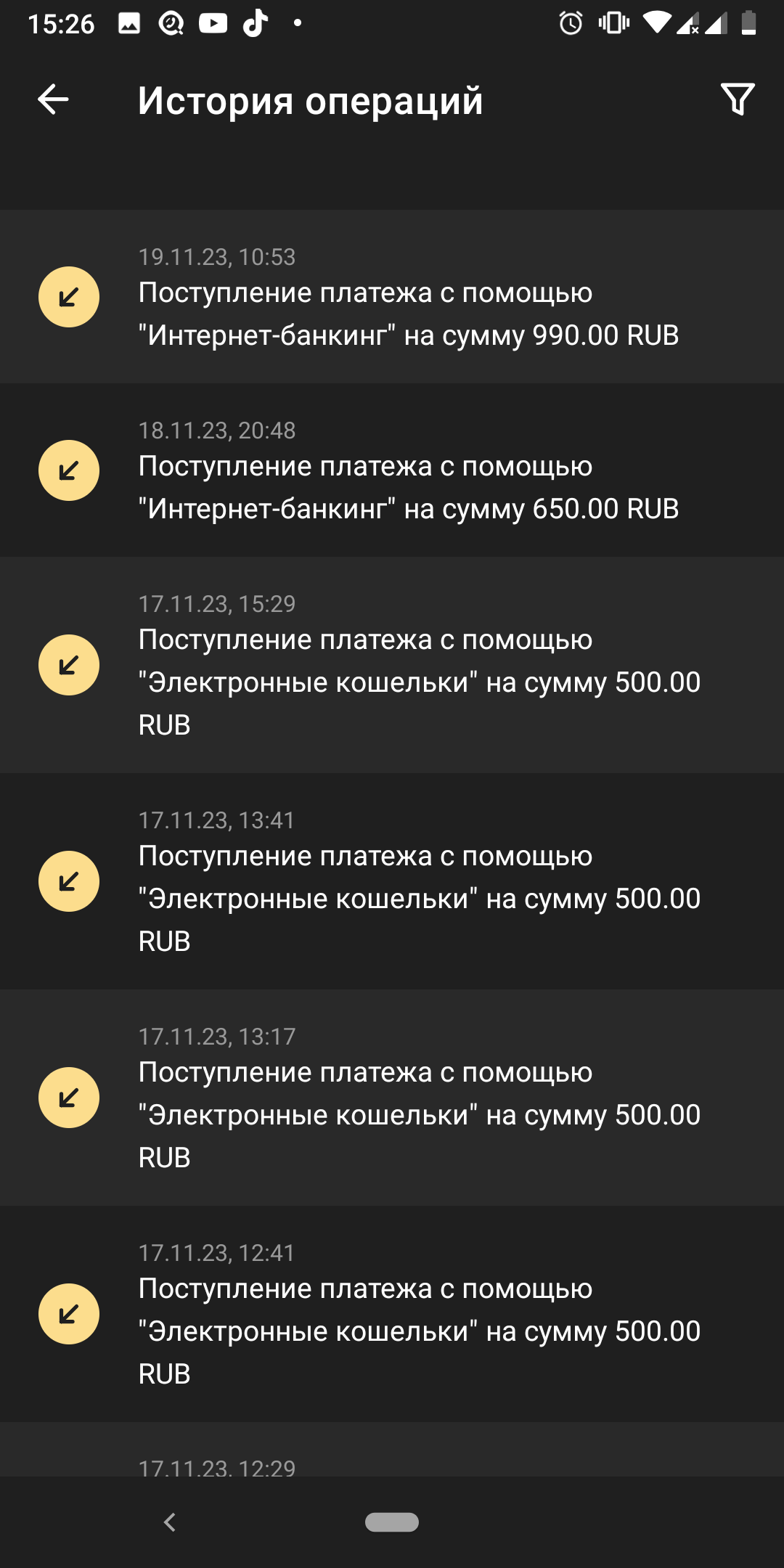Open the 650.00 RUB payment from 18.11.23

click(392, 470)
